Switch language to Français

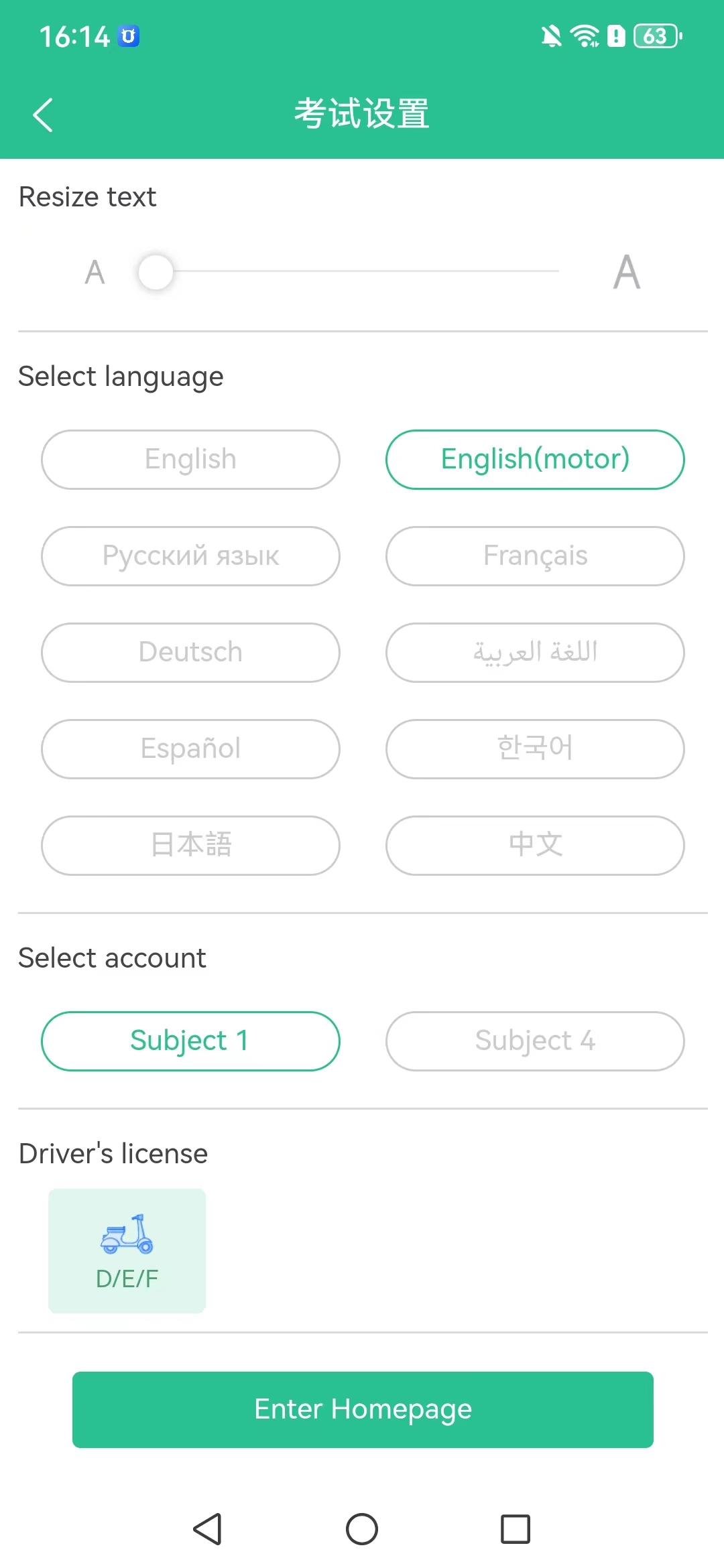point(535,556)
